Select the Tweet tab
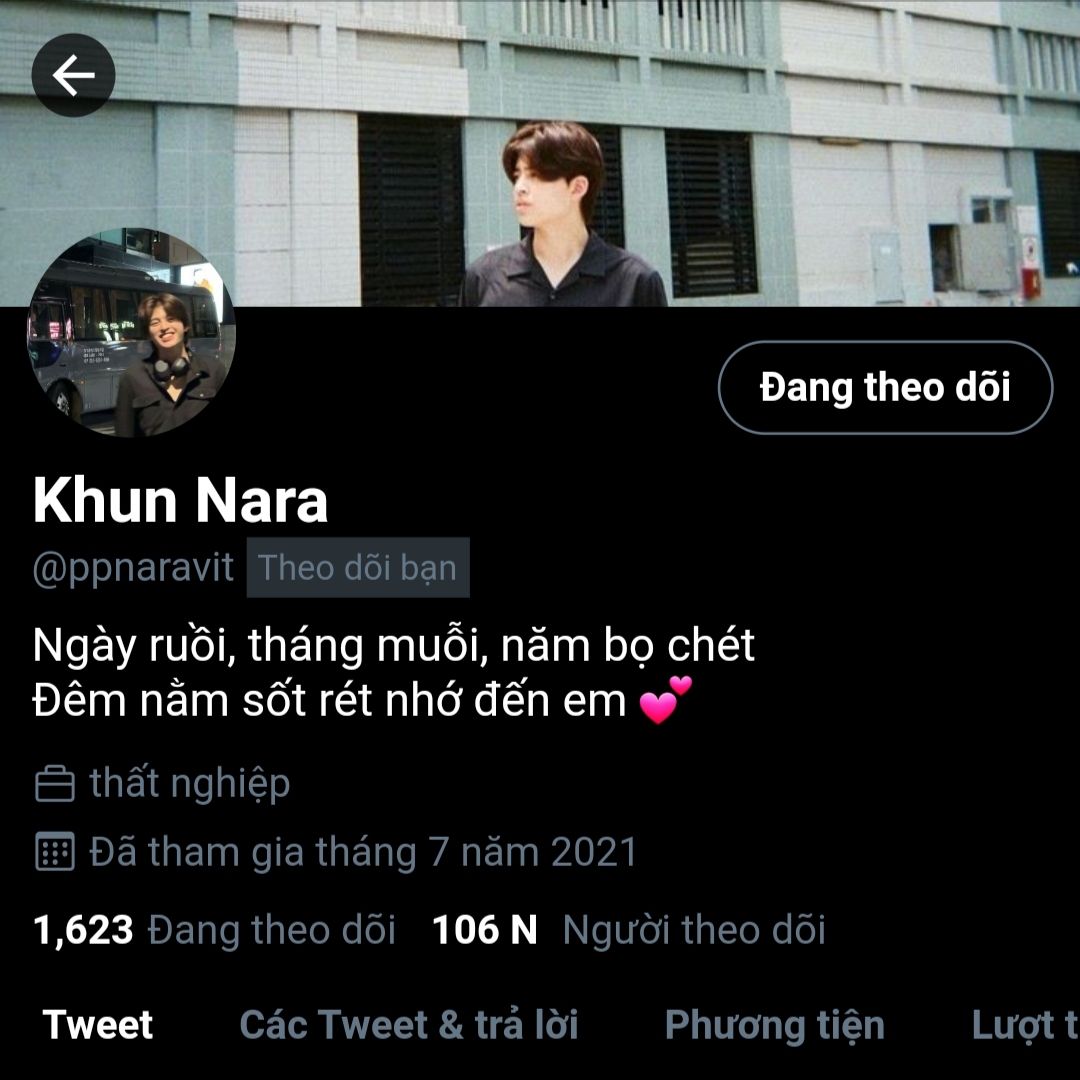 (x=98, y=1025)
